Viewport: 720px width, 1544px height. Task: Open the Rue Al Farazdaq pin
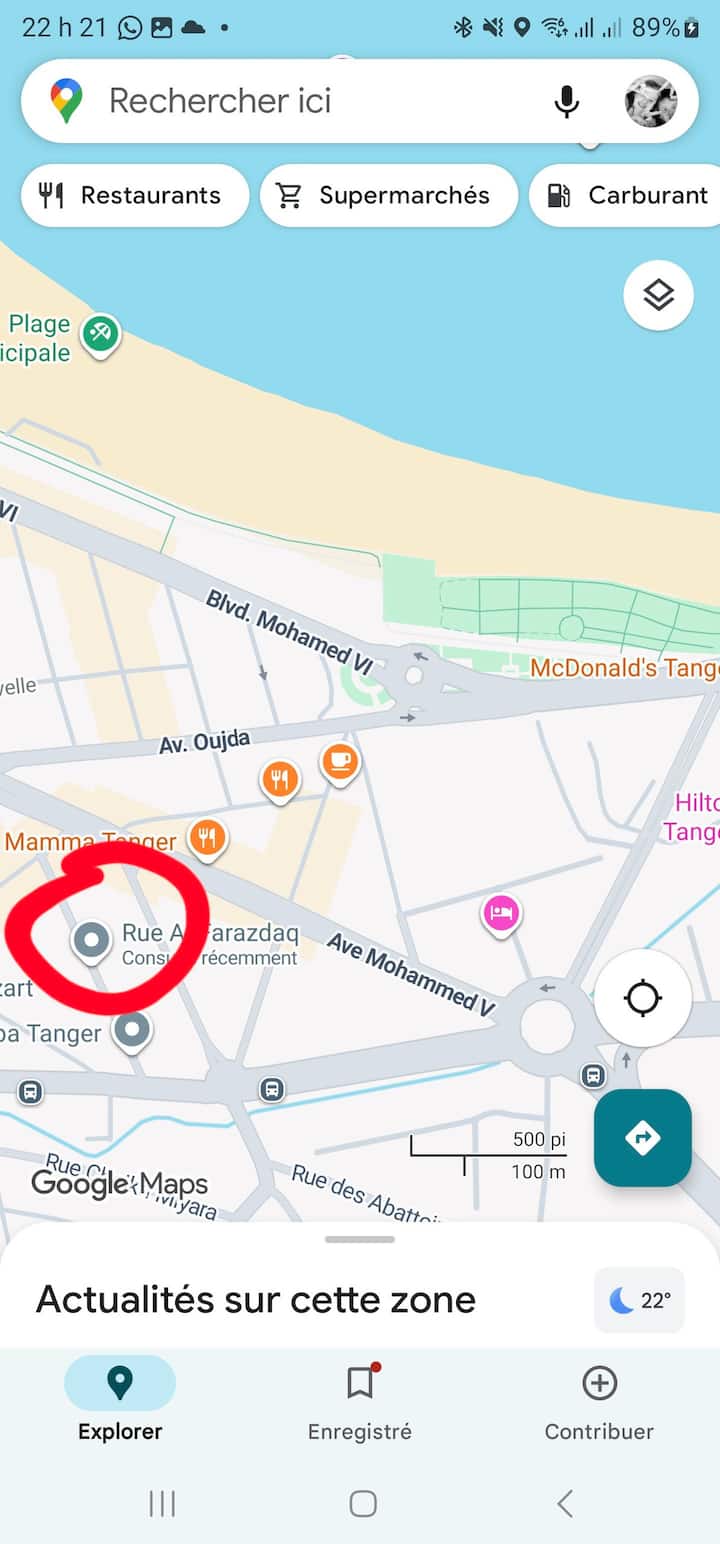[92, 940]
